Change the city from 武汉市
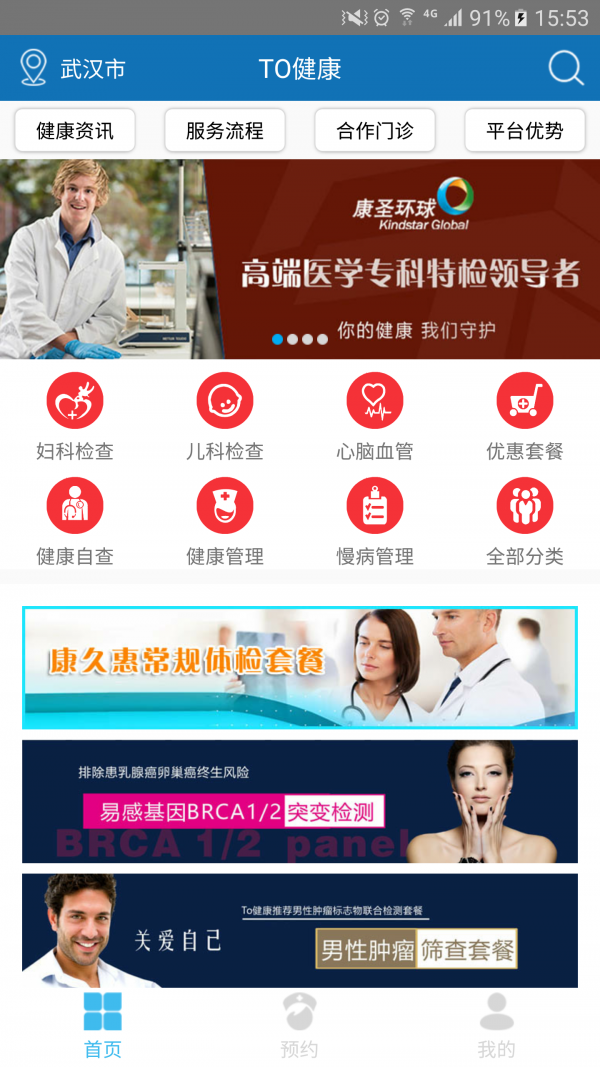600x1067 pixels. coord(73,68)
